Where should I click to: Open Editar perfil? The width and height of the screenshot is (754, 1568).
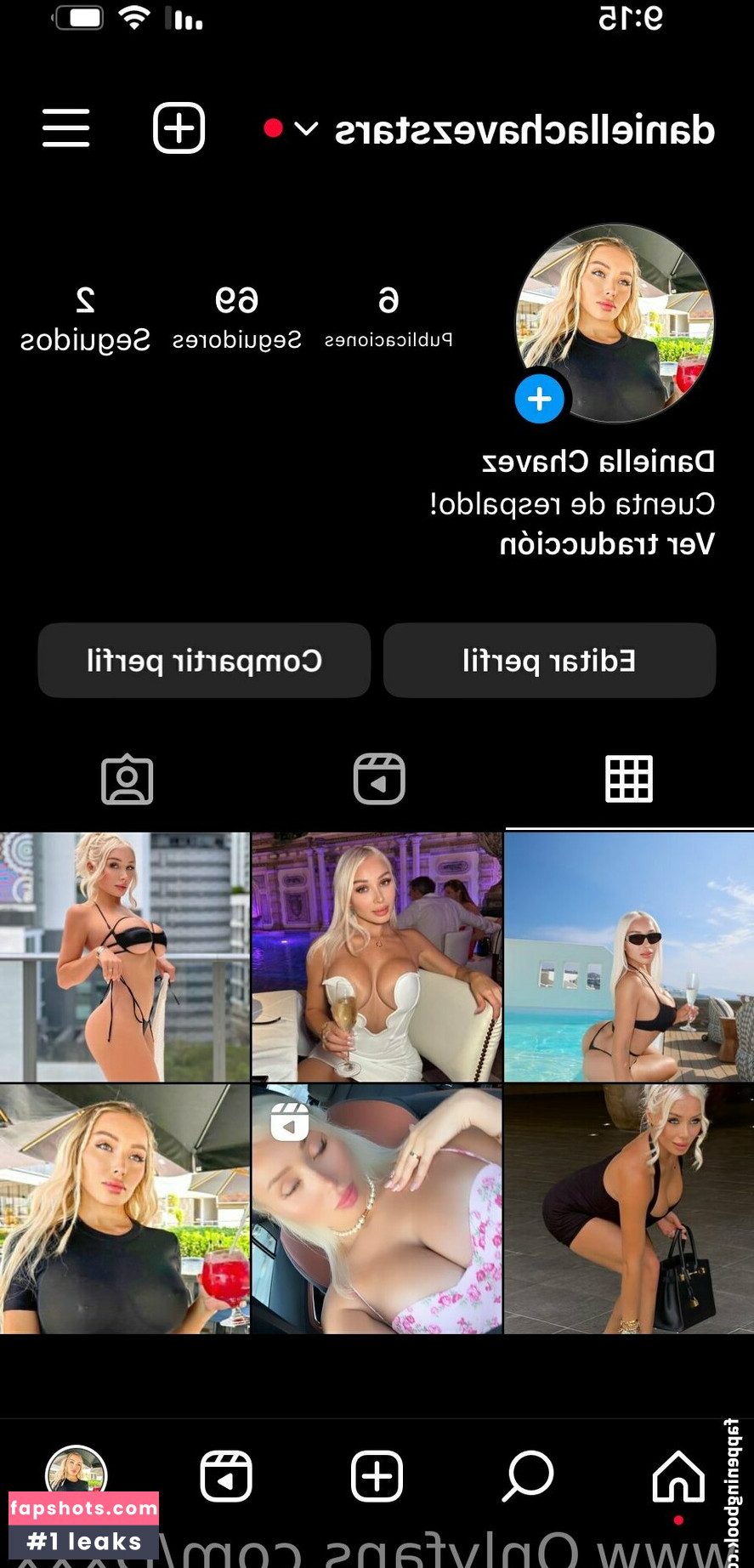point(549,661)
